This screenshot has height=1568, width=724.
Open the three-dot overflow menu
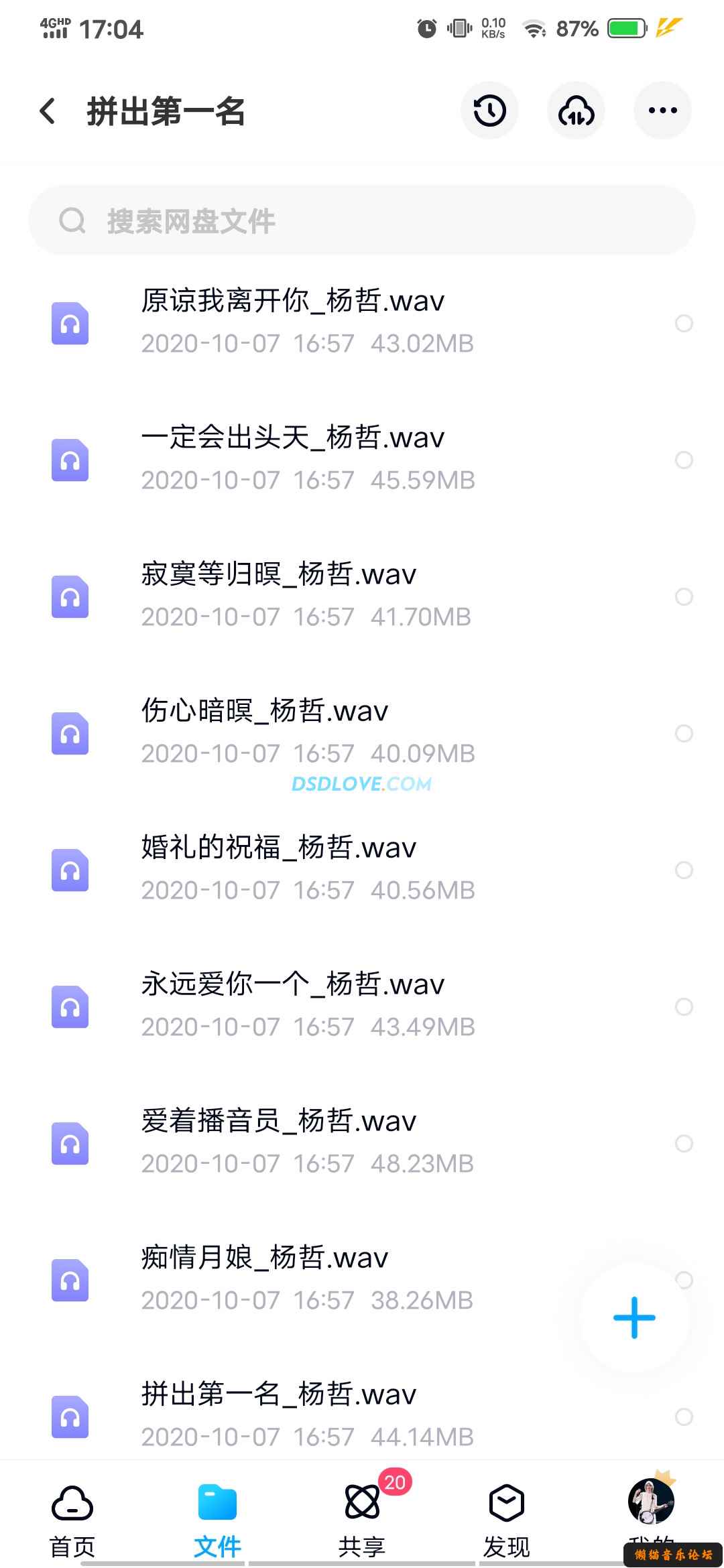click(x=662, y=111)
